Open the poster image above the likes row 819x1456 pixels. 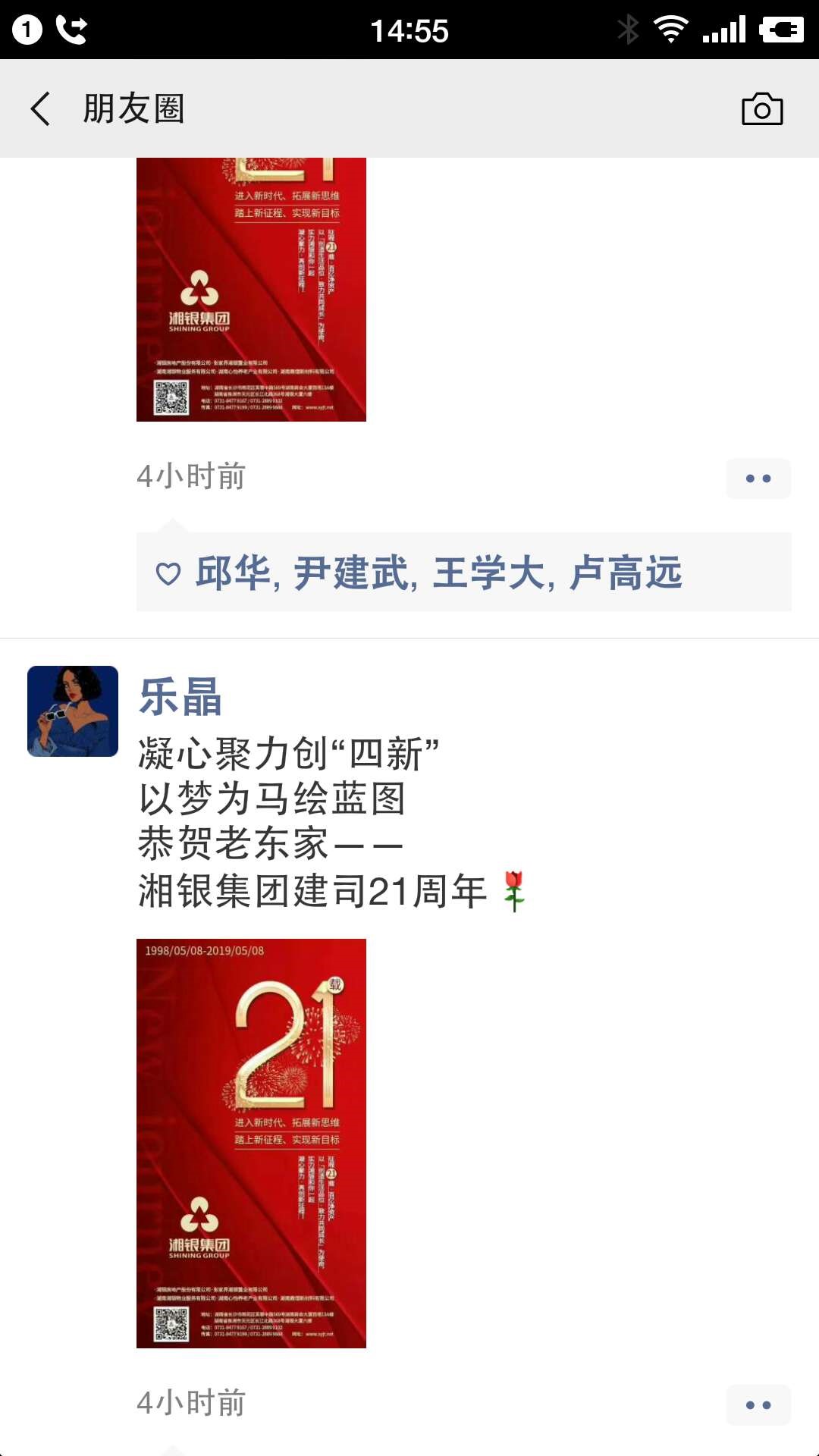pos(251,289)
